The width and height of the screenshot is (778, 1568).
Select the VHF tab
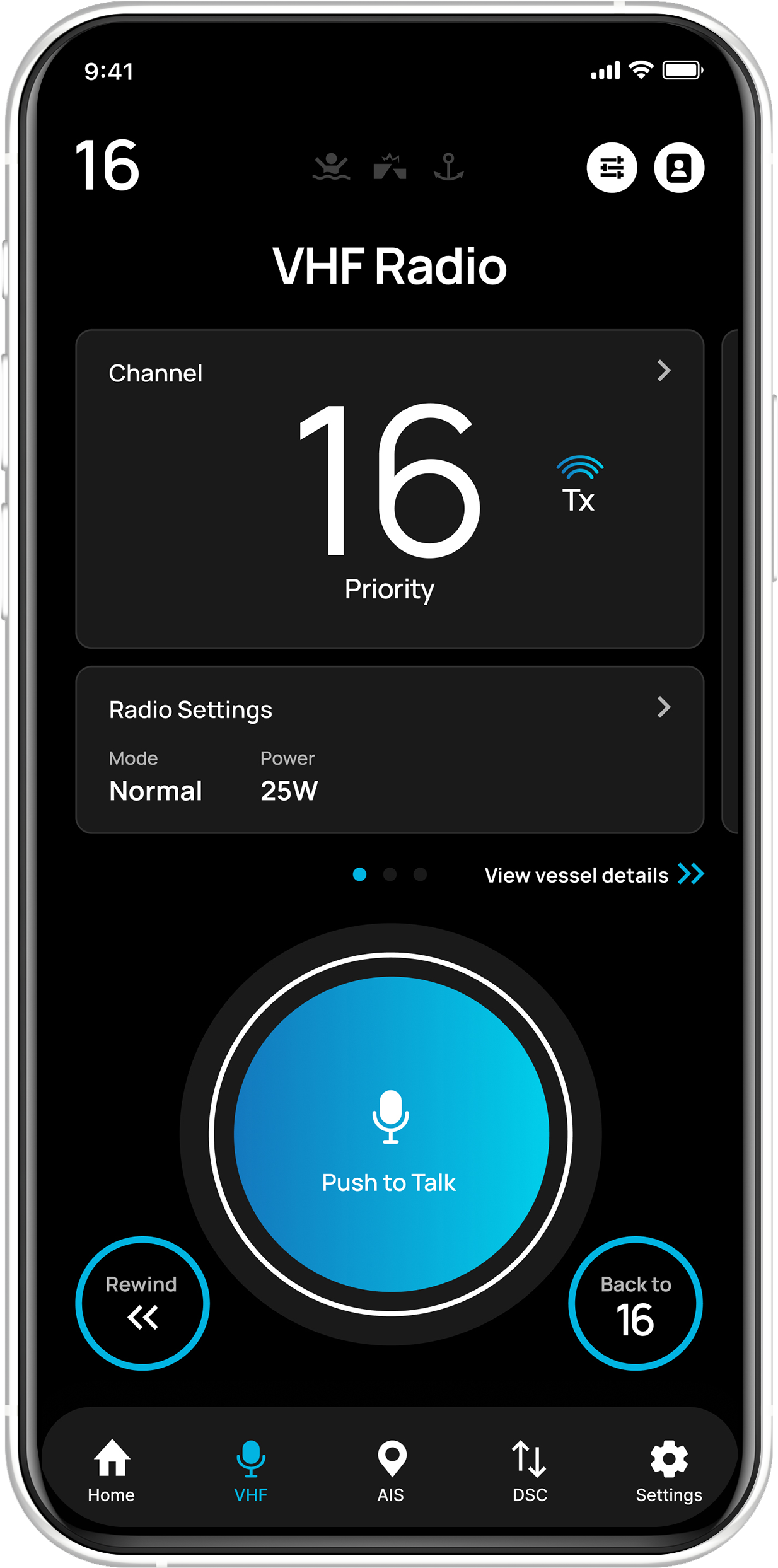(x=251, y=1470)
